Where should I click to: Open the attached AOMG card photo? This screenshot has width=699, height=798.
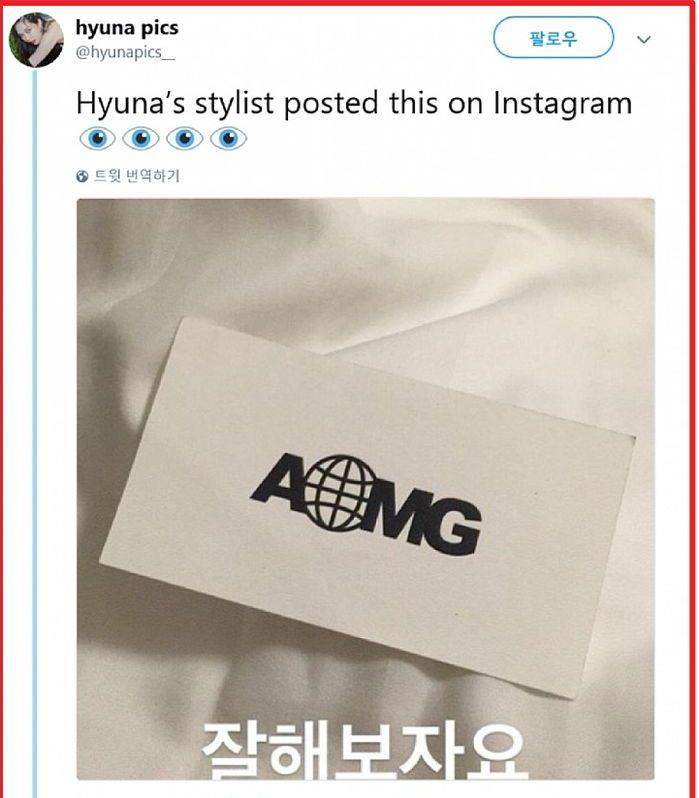coord(365,488)
